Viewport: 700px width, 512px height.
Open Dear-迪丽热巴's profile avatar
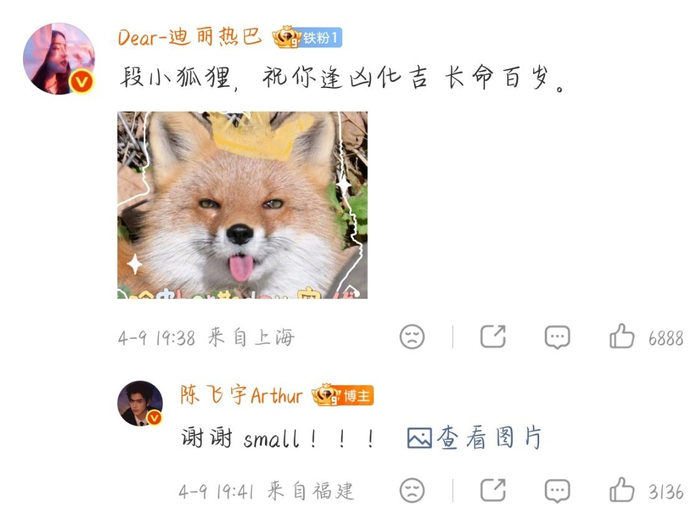59,59
